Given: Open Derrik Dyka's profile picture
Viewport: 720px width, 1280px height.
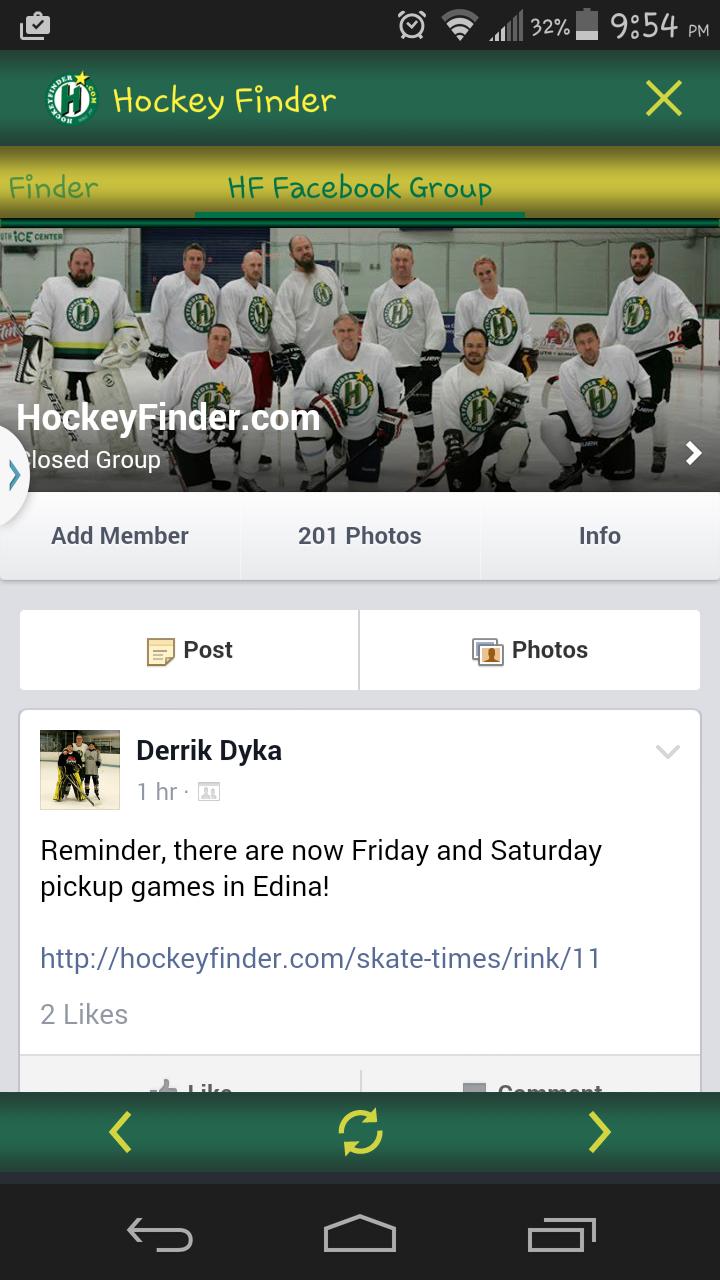Looking at the screenshot, I should pyautogui.click(x=79, y=770).
